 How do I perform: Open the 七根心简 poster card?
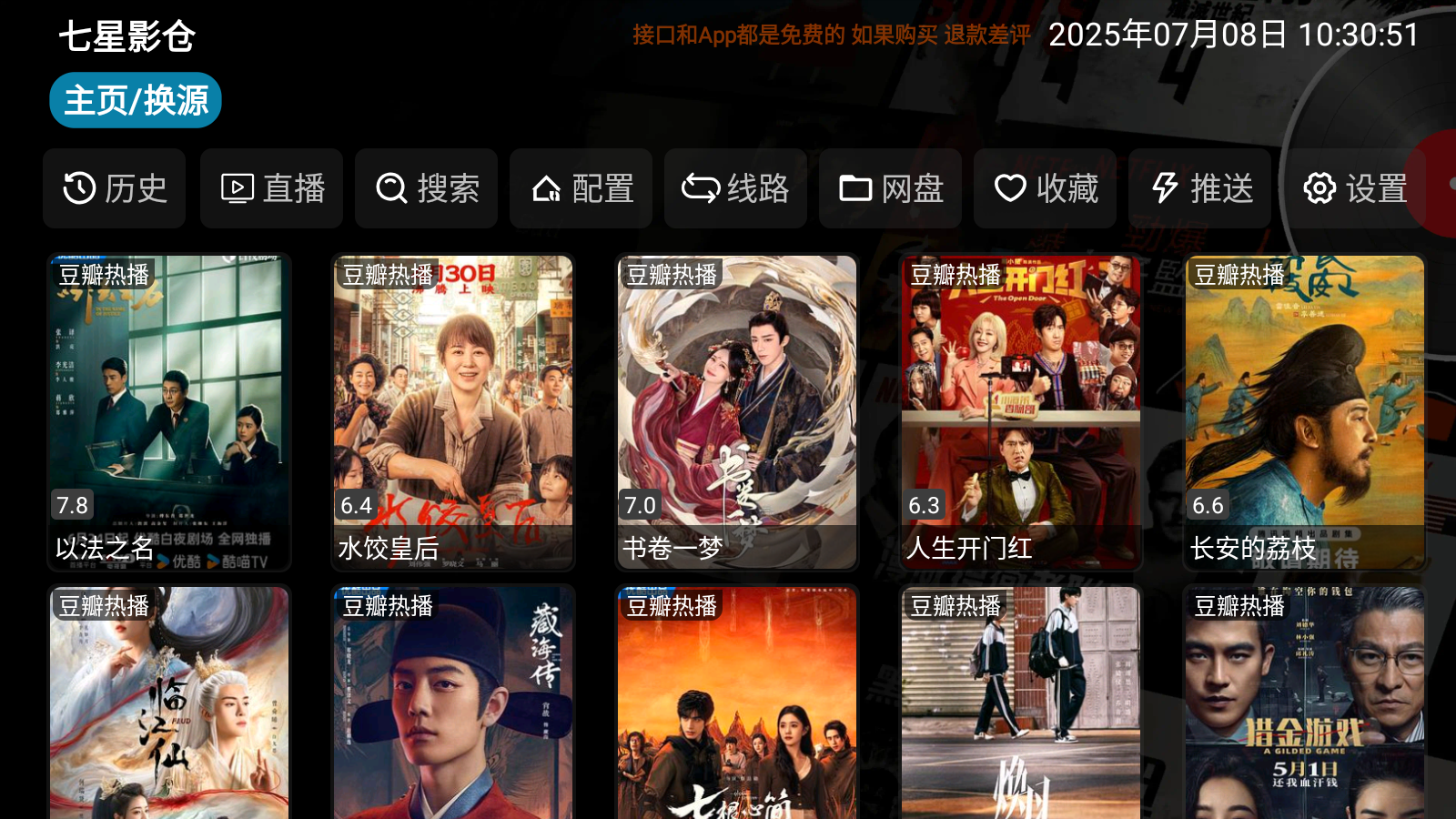click(737, 705)
